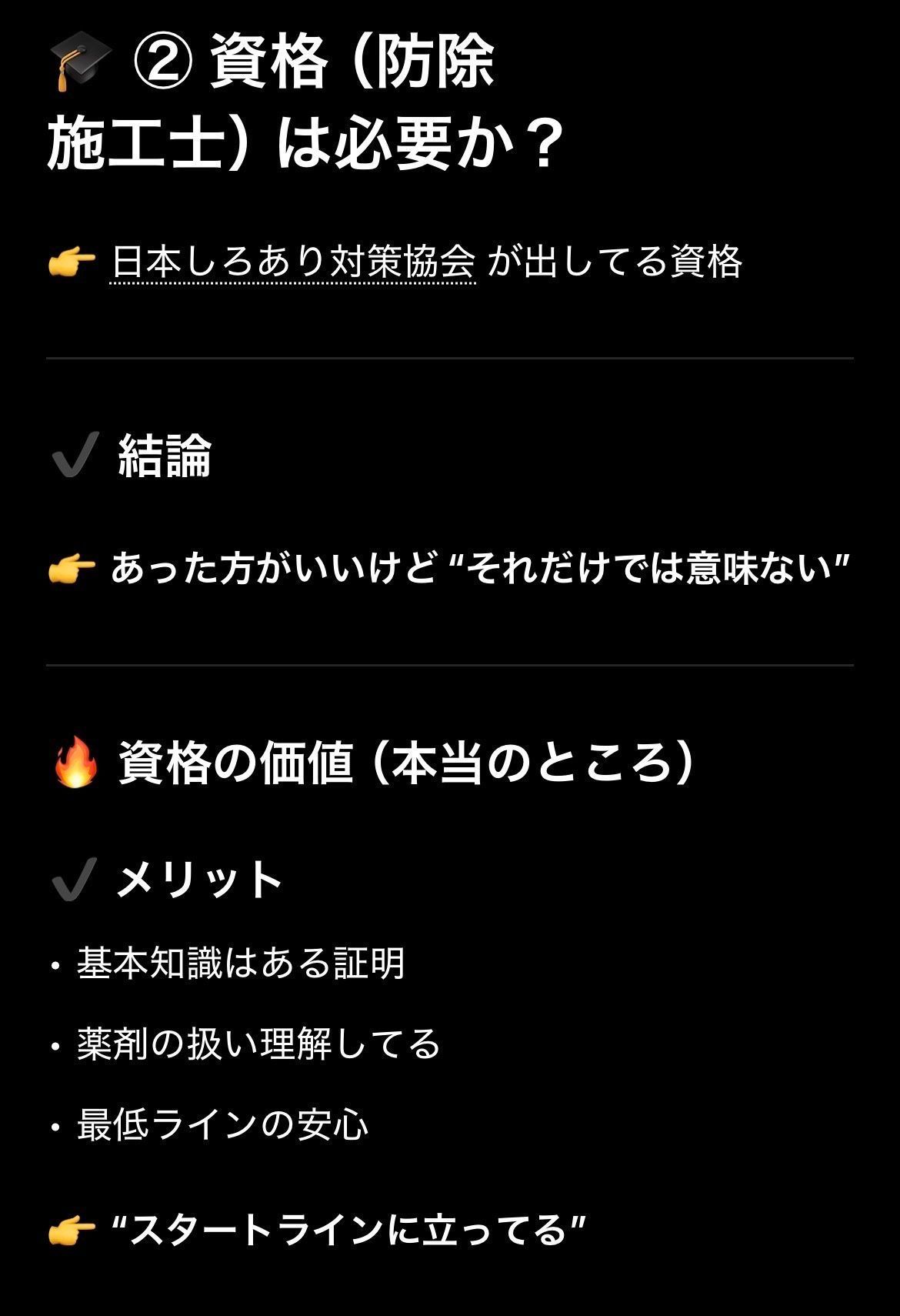
Task: Open the 日本しろあり対策協会 underlined link
Action: [x=292, y=262]
